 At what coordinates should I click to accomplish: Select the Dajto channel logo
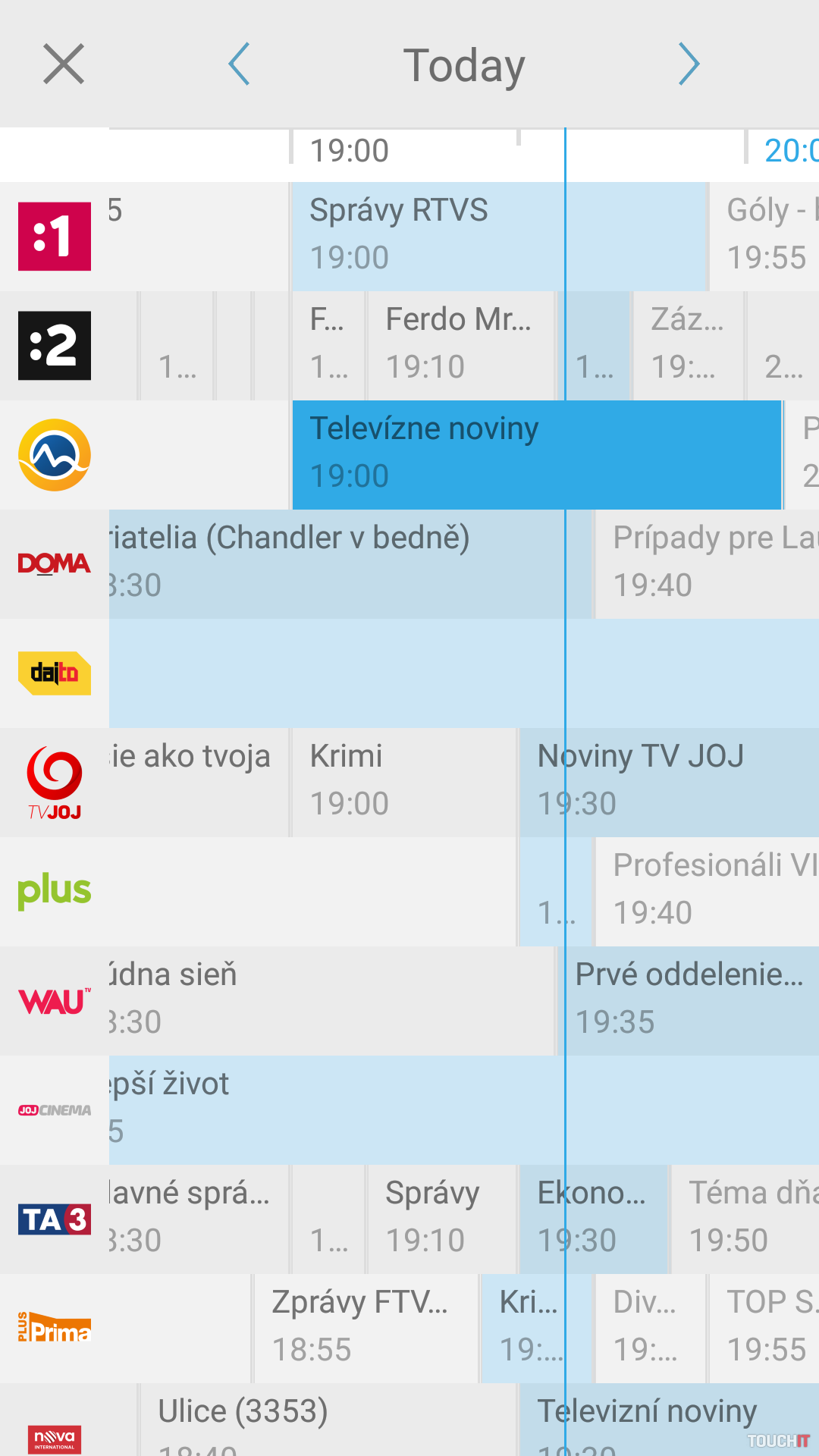pyautogui.click(x=55, y=673)
